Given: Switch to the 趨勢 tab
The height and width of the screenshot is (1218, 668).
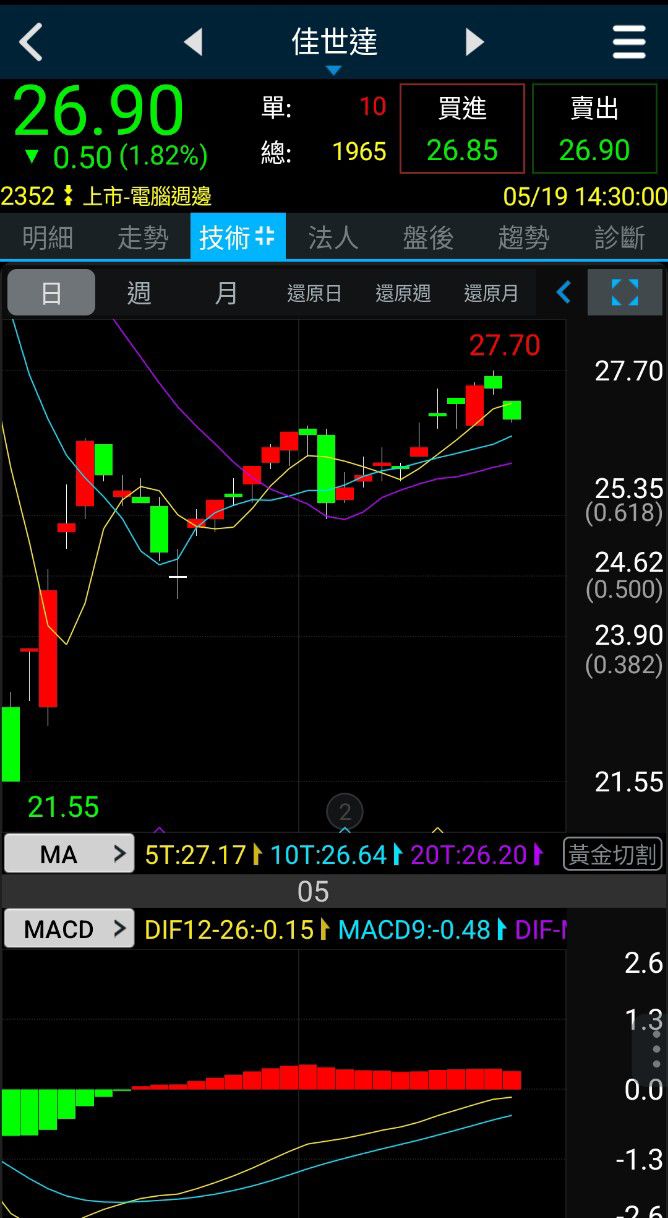Looking at the screenshot, I should point(523,237).
